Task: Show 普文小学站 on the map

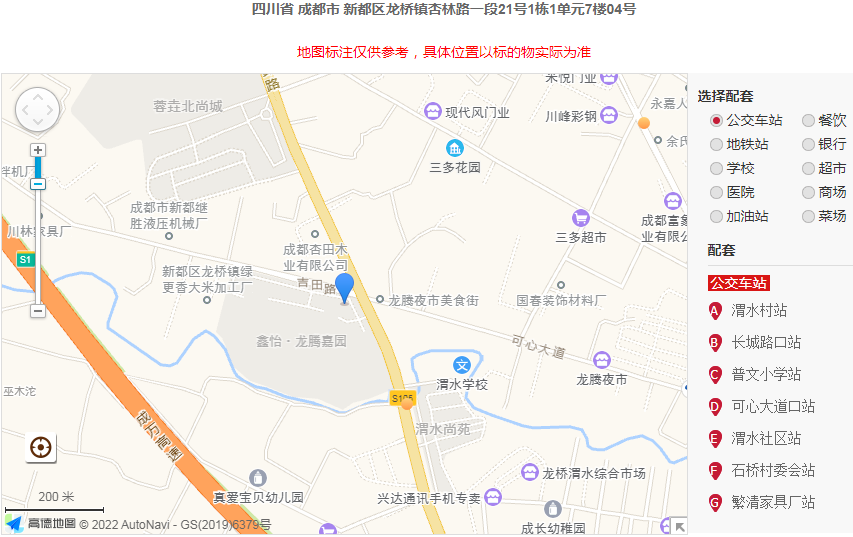Action: pos(765,375)
